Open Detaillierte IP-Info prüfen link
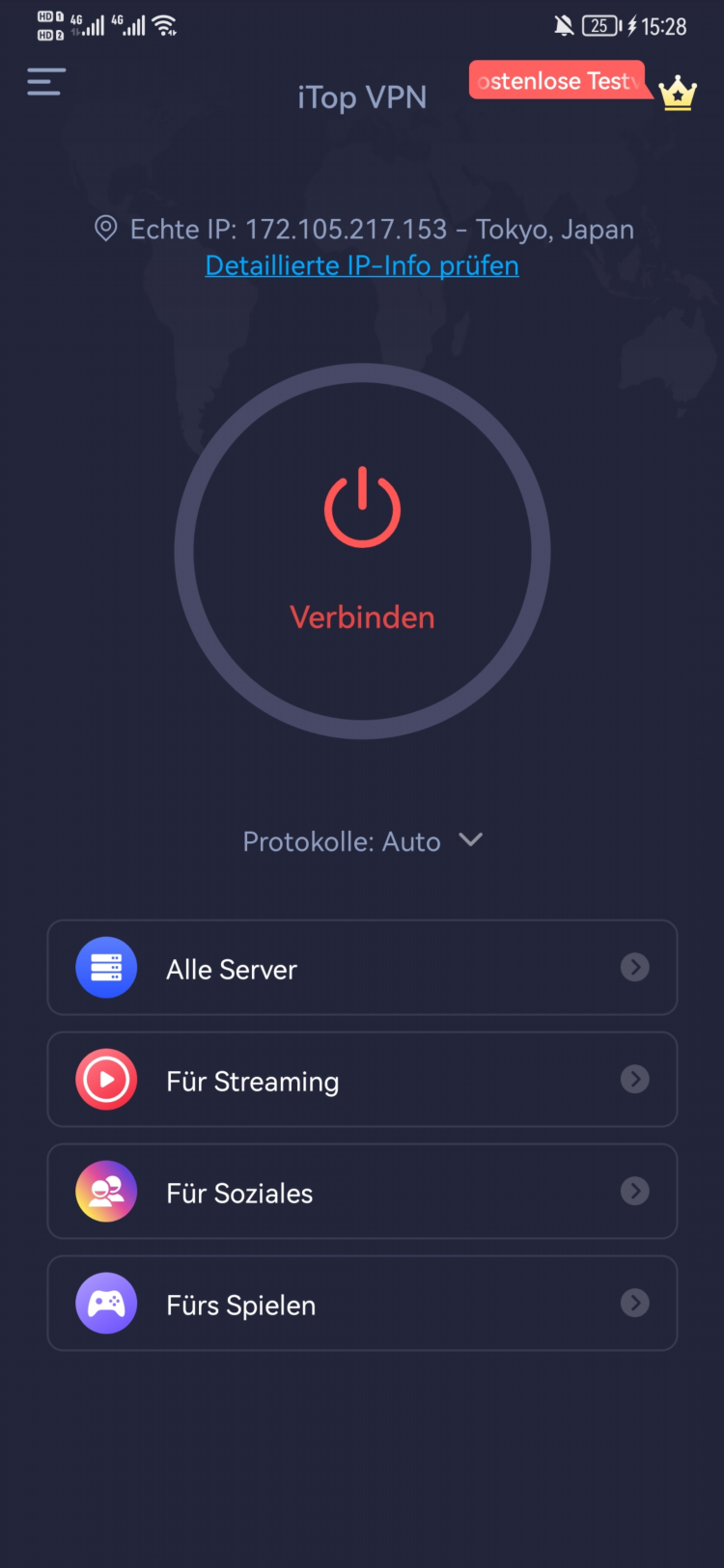Viewport: 724px width, 1568px height. tap(362, 265)
